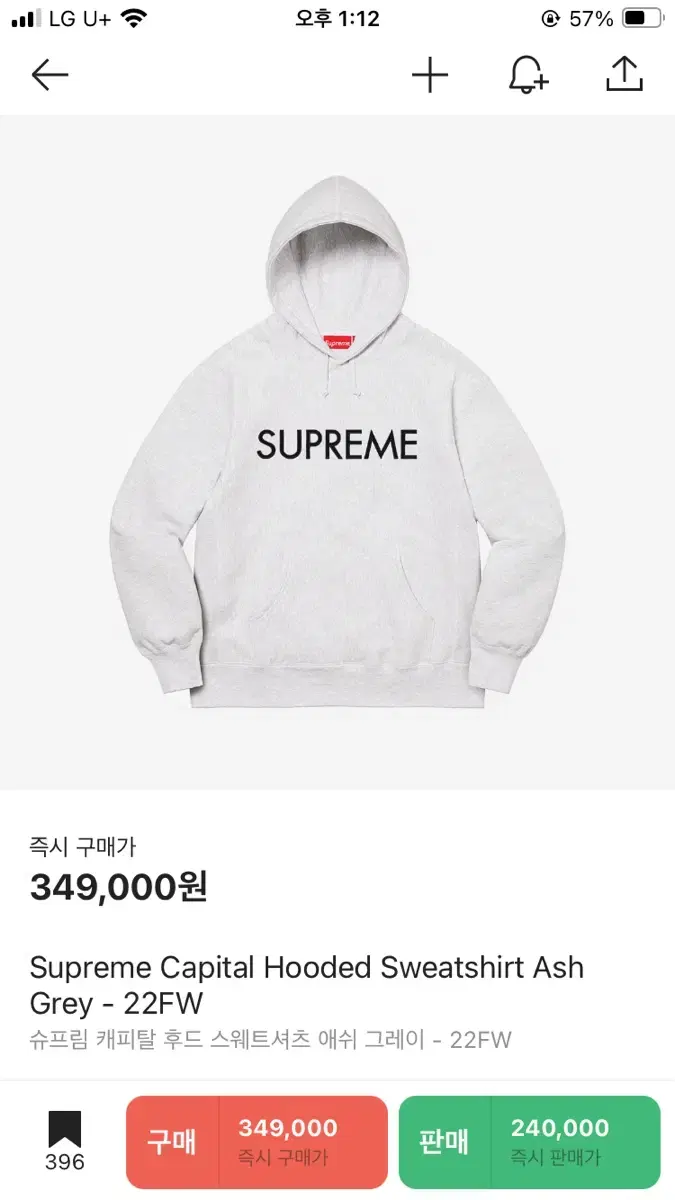
Task: Go back with the arrow icon
Action: [x=50, y=75]
